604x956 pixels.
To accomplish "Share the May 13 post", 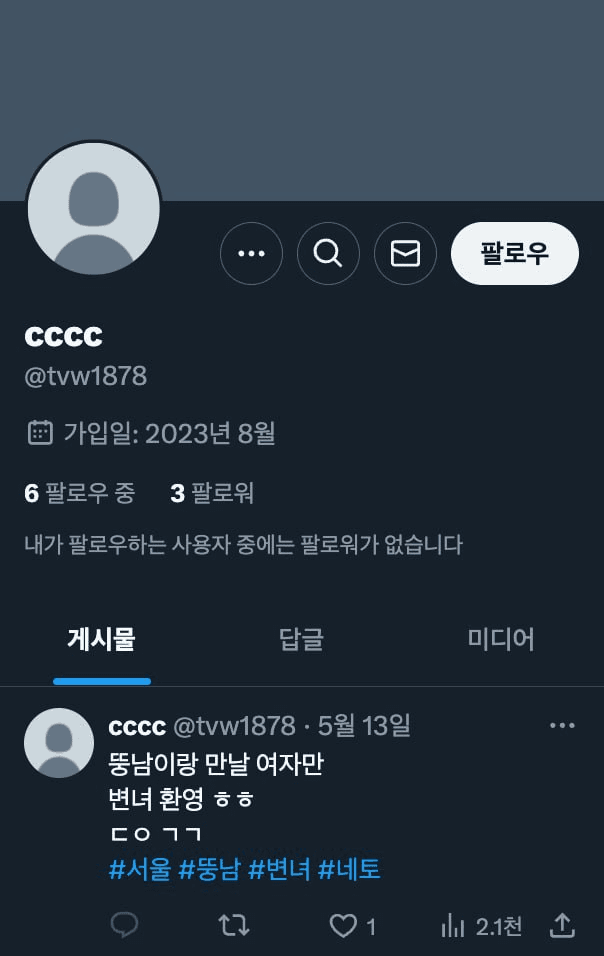I will coord(562,926).
